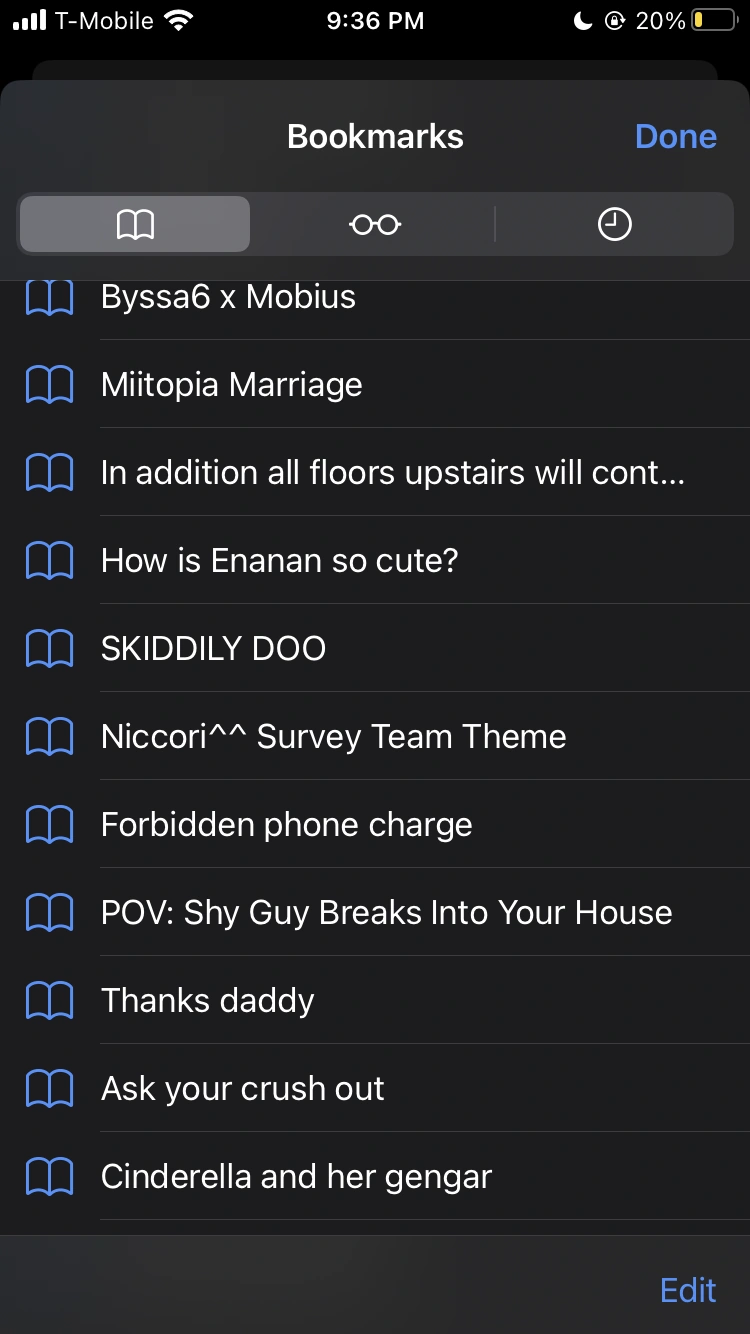
Task: Switch to the History clock tab
Action: (614, 225)
